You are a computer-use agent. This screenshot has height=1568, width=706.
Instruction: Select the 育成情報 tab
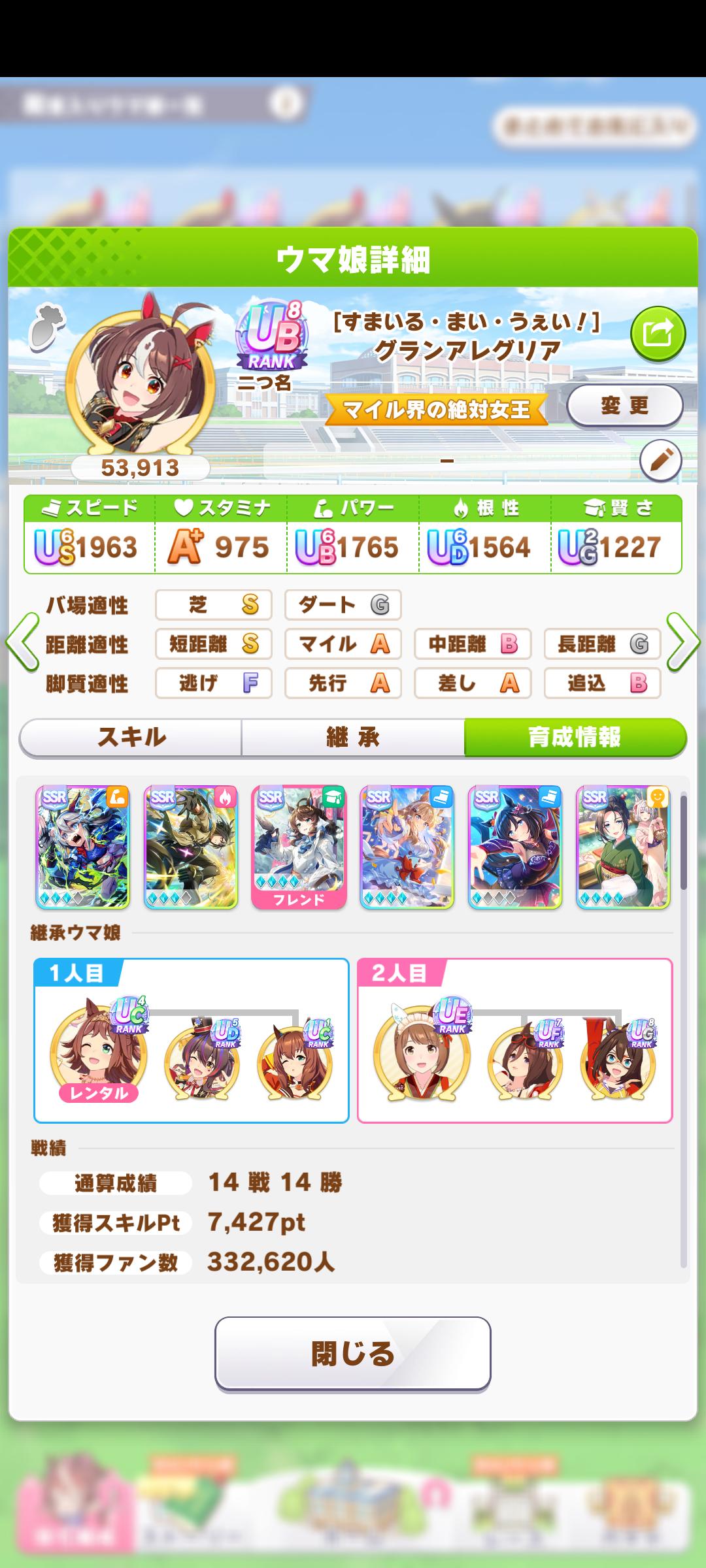click(x=575, y=738)
